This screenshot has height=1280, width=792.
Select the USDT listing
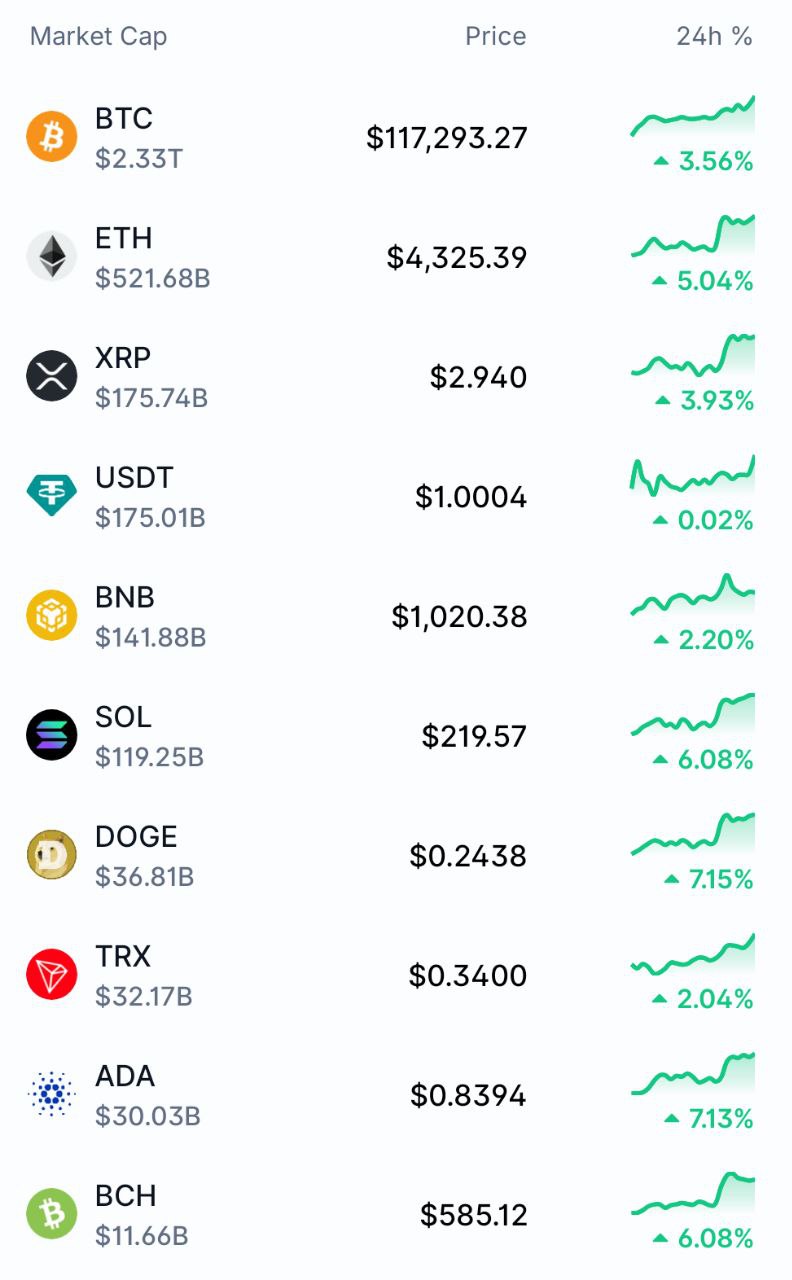(x=134, y=478)
